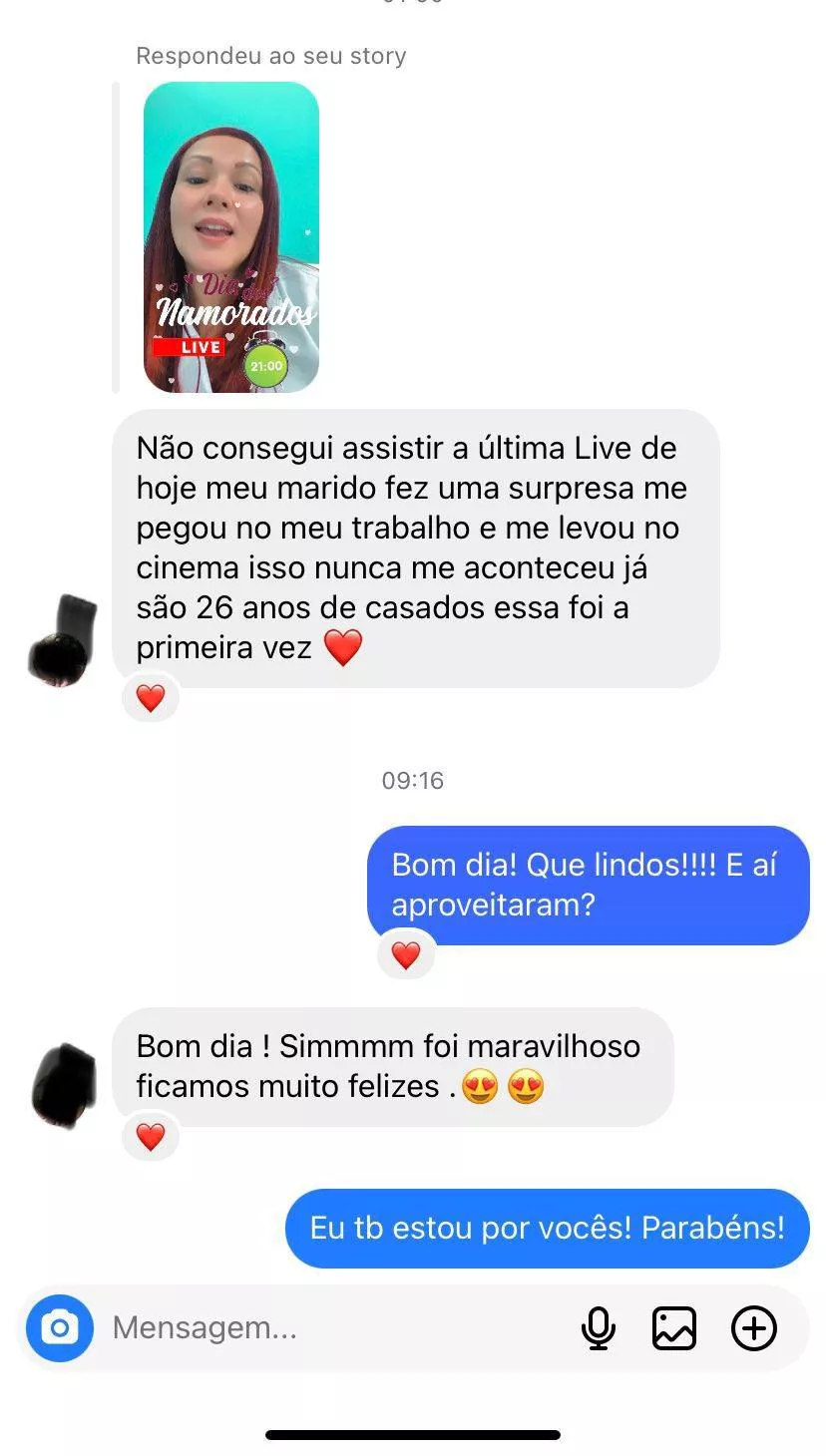
Task: Tap the heart reaction under 'Que lindos' message
Action: pyautogui.click(x=406, y=955)
